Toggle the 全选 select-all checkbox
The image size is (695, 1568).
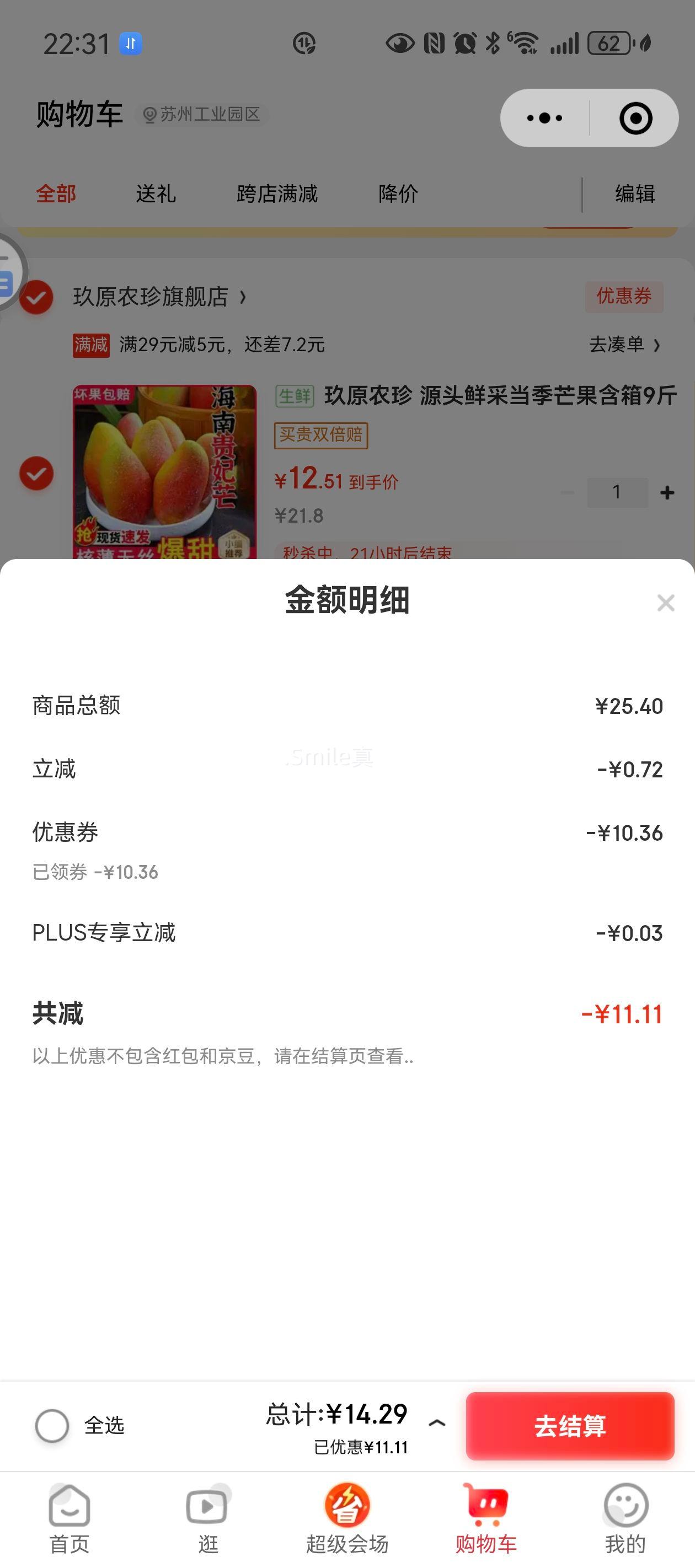[52, 1426]
